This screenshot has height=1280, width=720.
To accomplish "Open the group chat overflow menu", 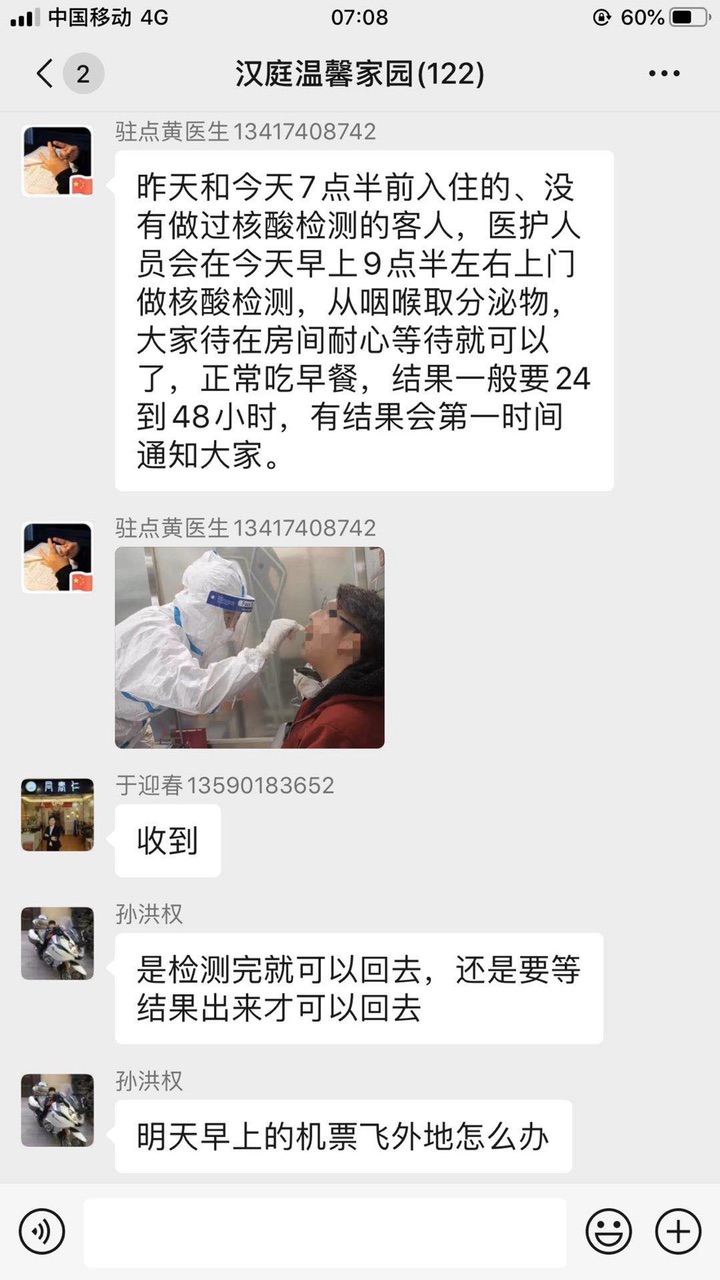I will pos(664,74).
